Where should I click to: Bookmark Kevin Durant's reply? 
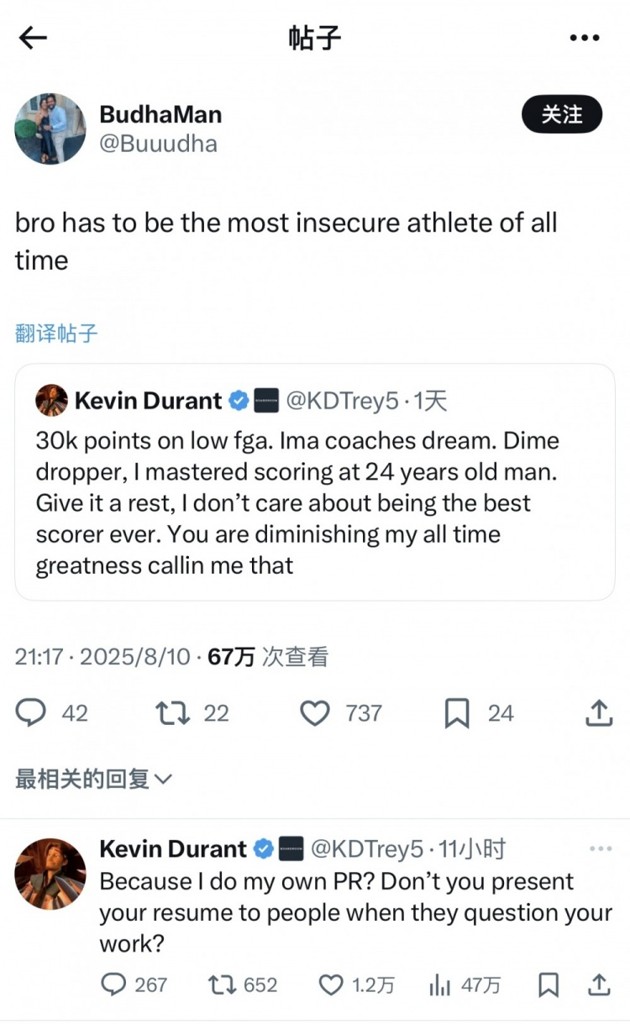548,985
